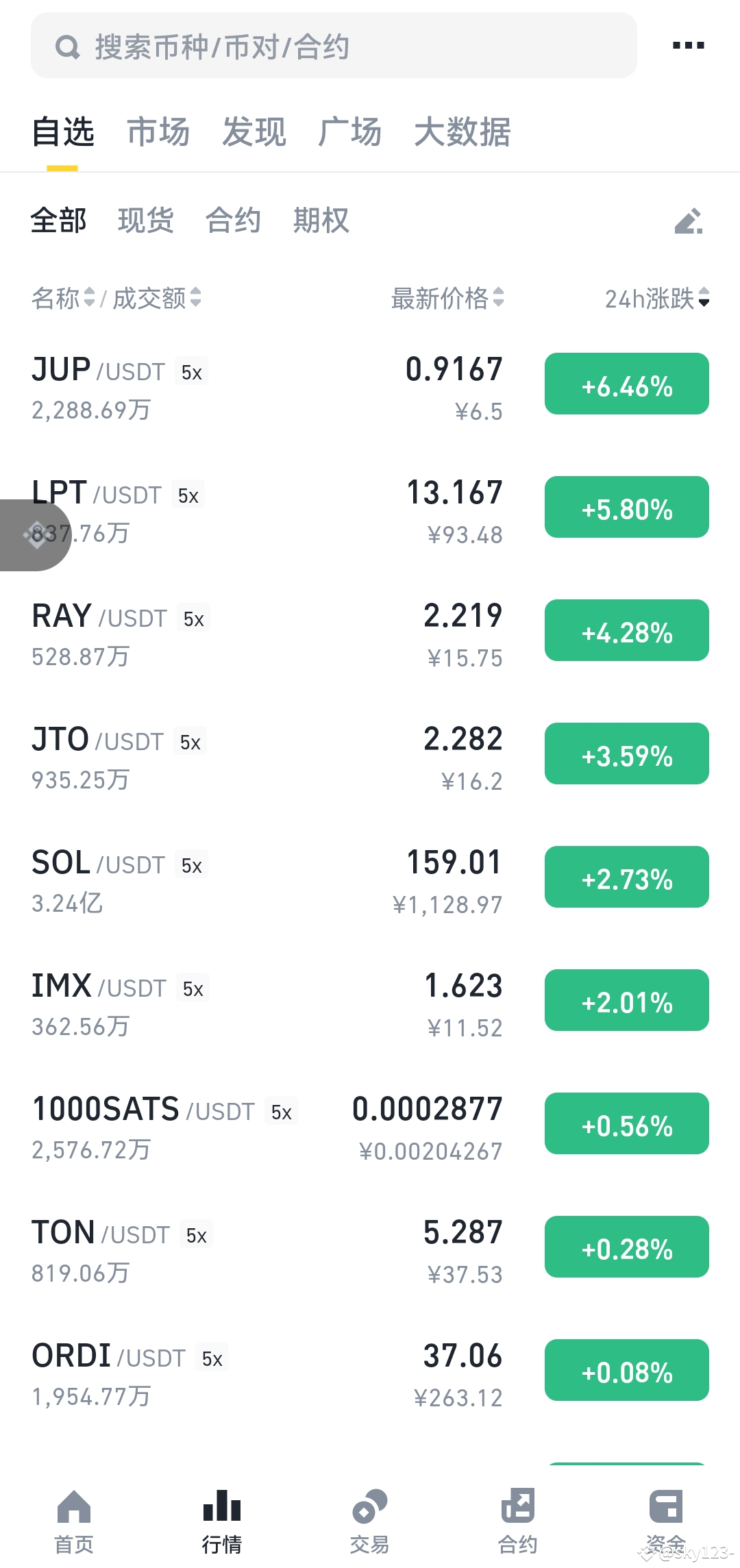
Task: Open the 大数据 tab
Action: click(x=463, y=133)
